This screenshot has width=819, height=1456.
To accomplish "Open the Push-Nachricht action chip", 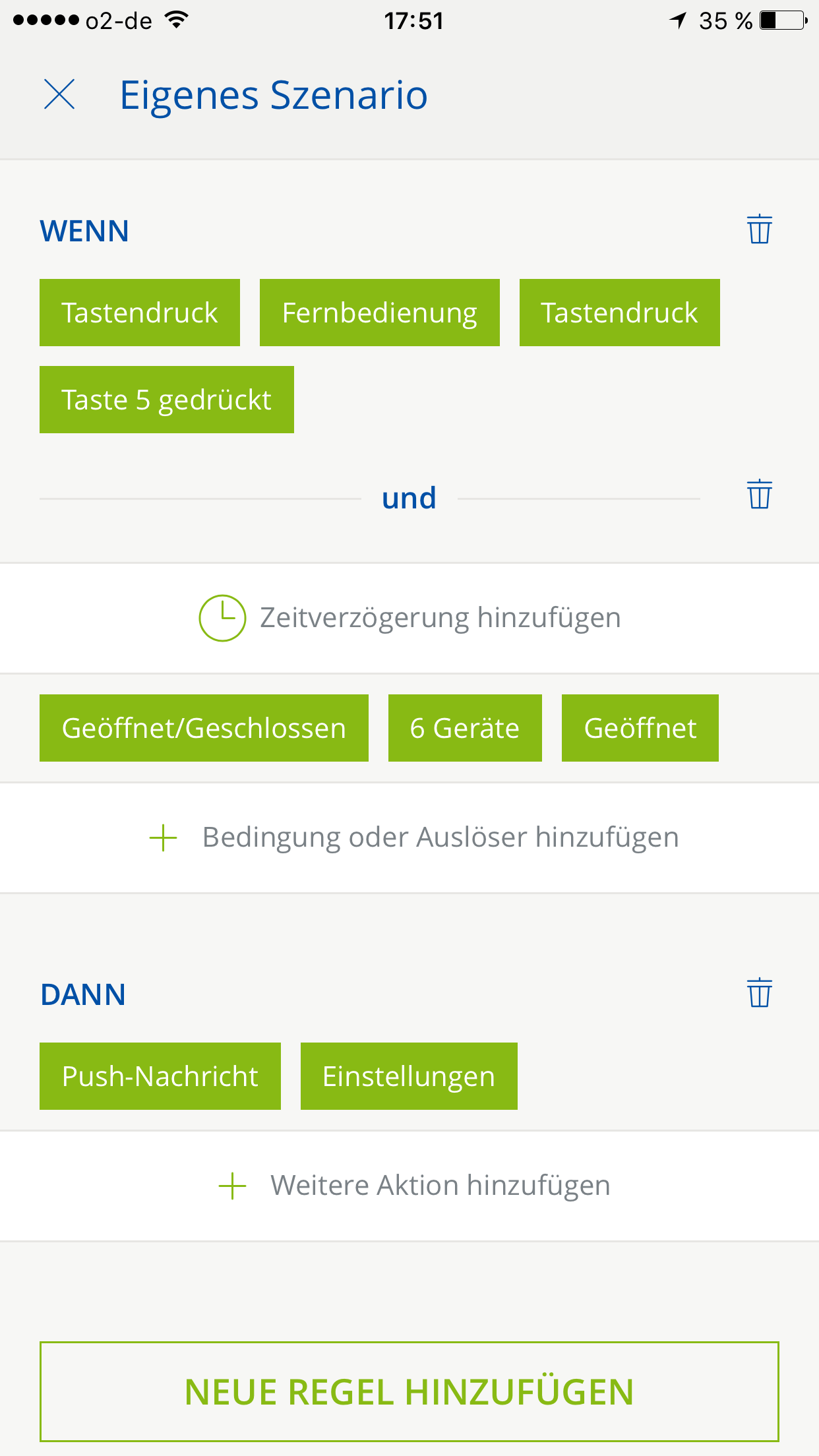I will coord(160,1076).
